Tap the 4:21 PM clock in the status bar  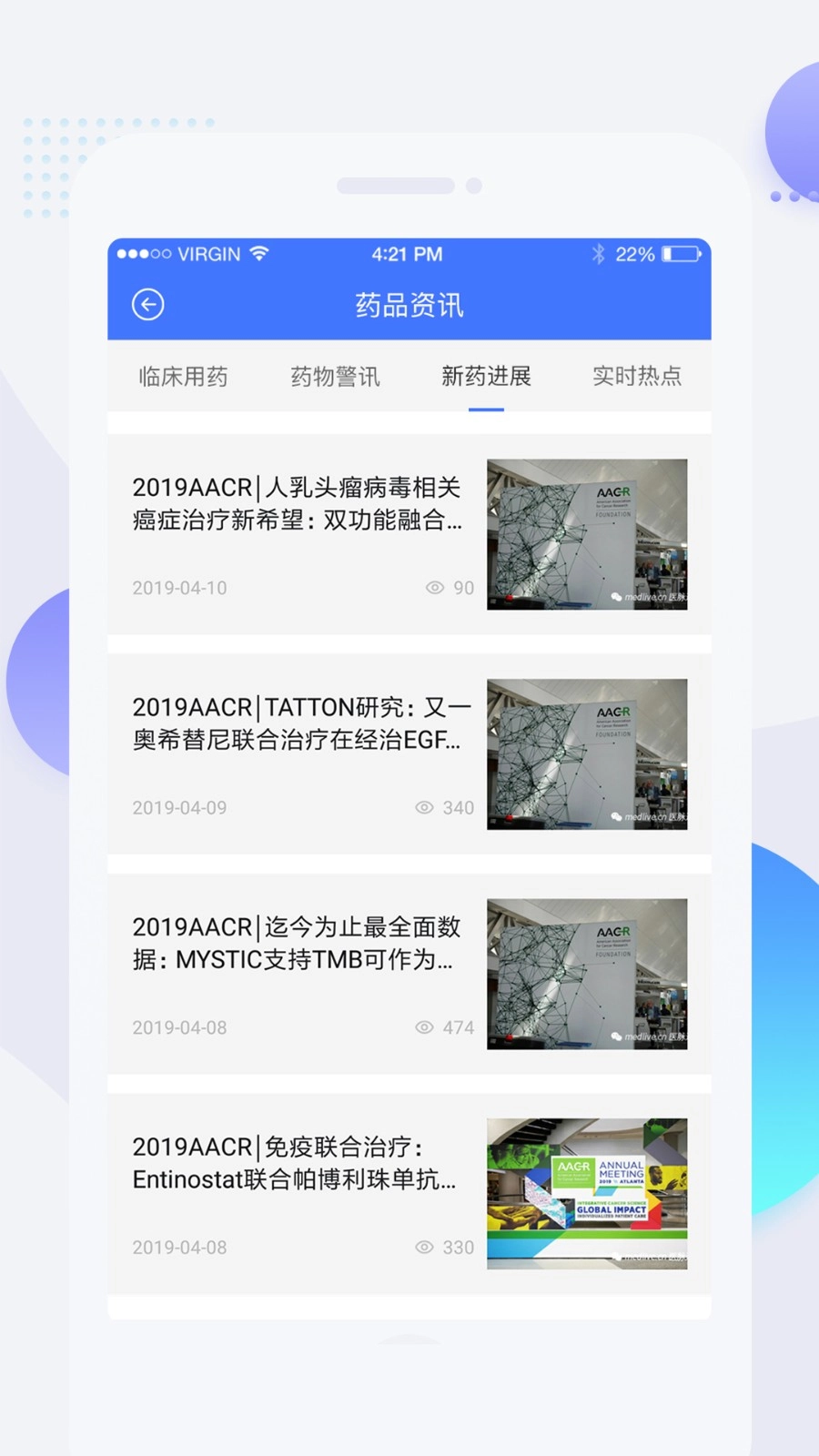pyautogui.click(x=409, y=254)
